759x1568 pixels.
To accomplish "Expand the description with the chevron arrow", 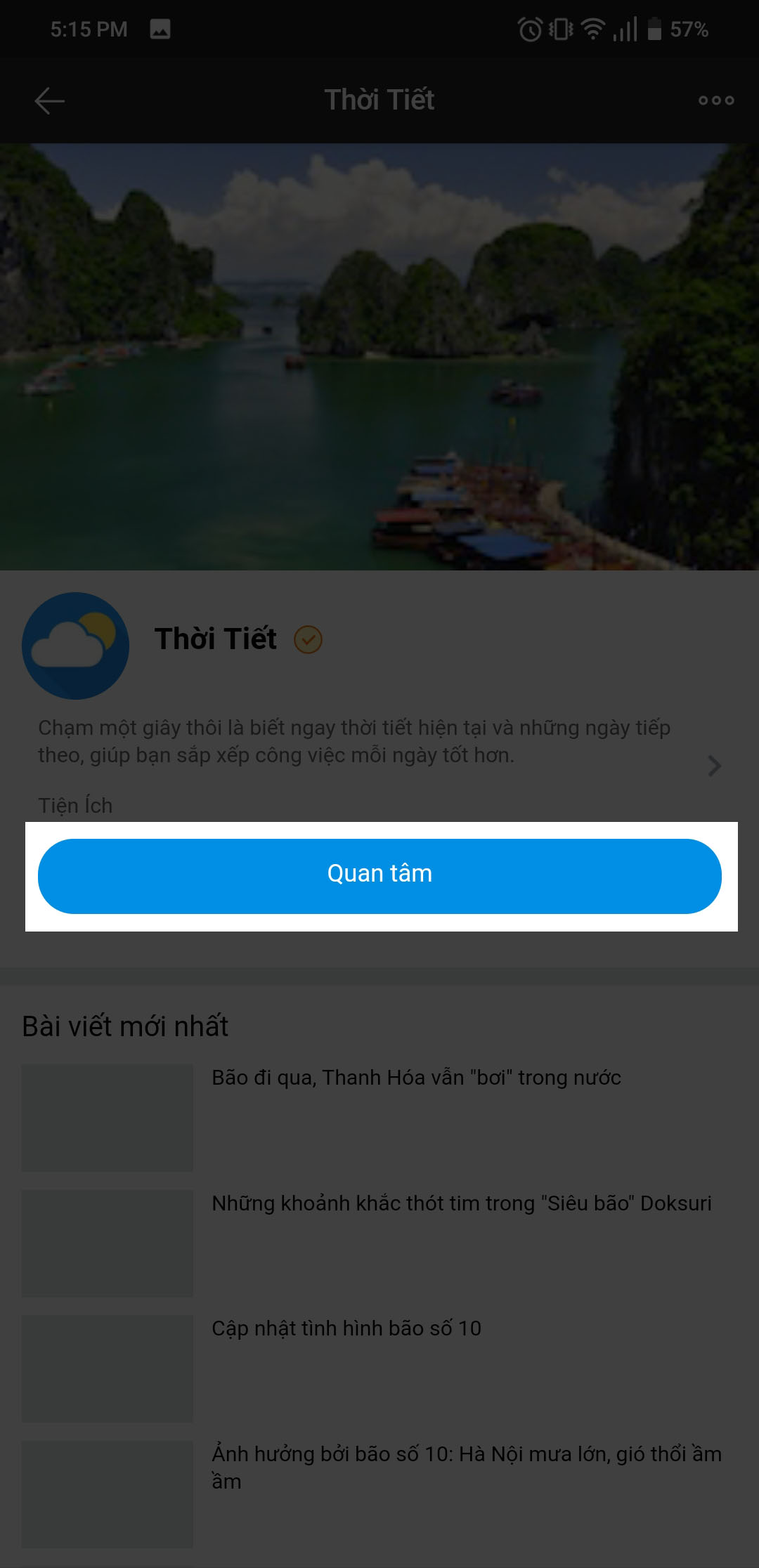I will click(x=714, y=765).
